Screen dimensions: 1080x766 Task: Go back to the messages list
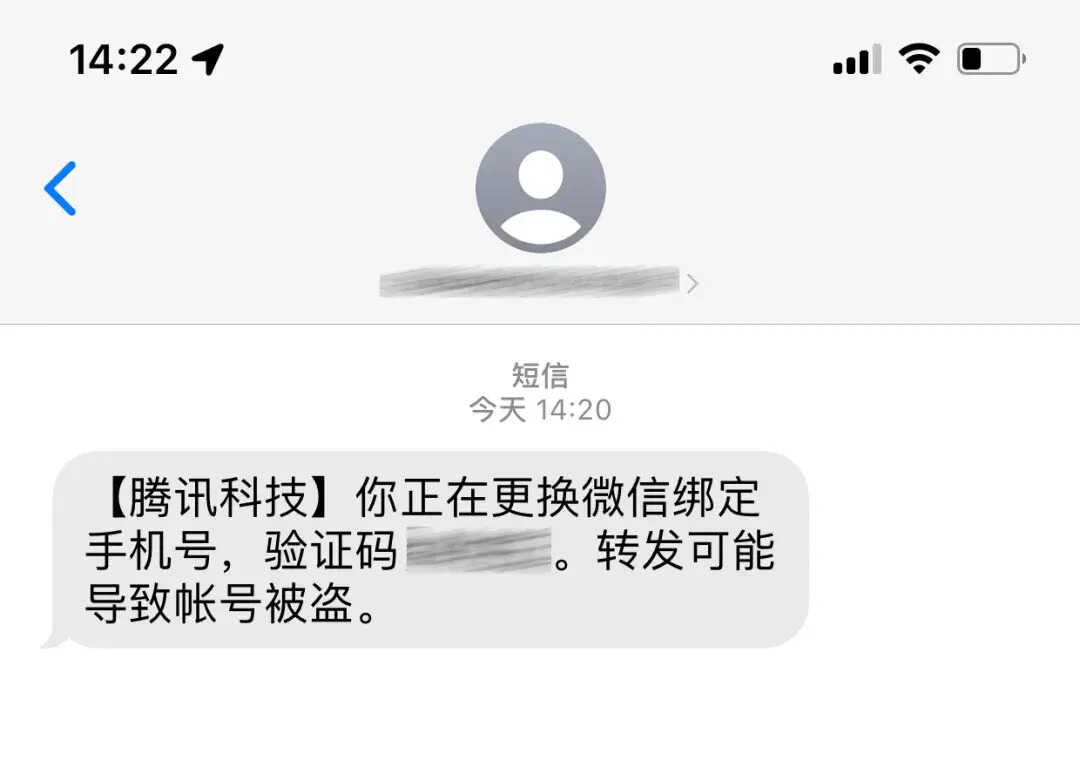click(60, 189)
